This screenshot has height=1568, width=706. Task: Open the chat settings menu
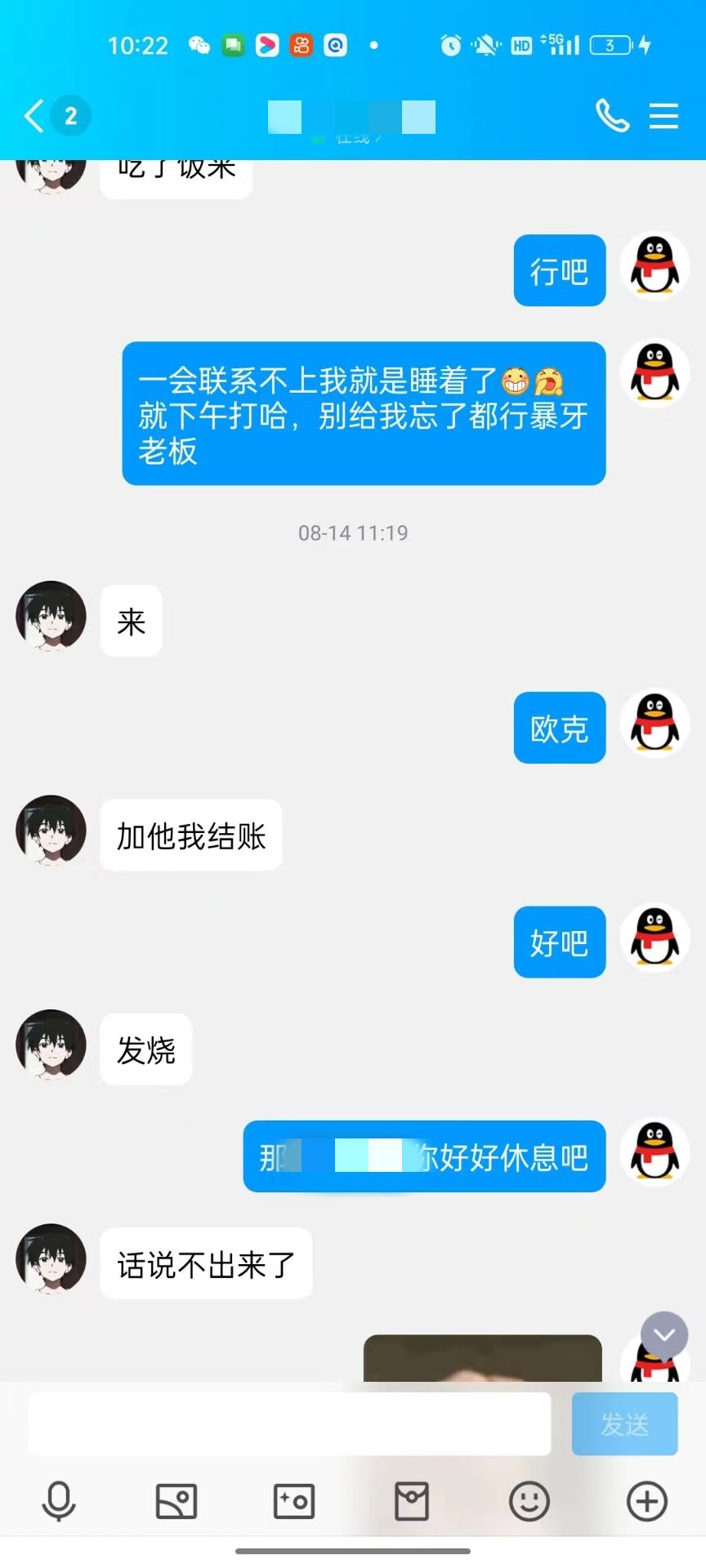[664, 116]
